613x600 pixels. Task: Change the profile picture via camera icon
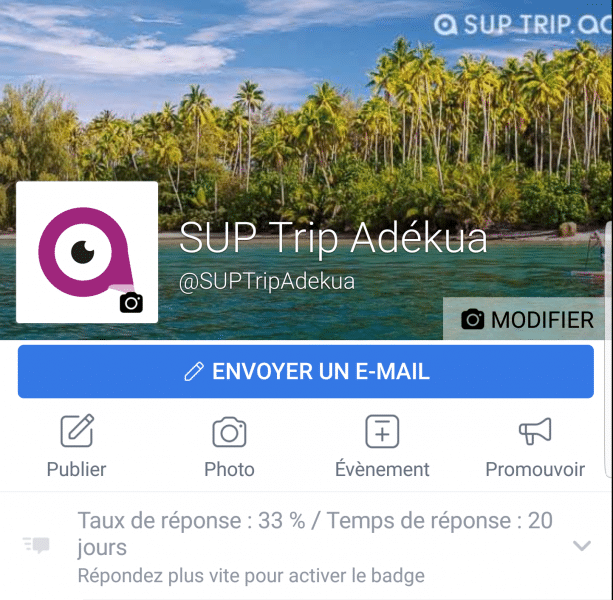click(131, 303)
